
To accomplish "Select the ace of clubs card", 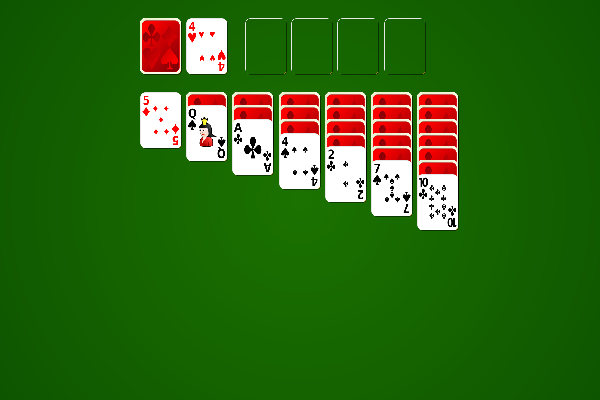I will [252, 150].
